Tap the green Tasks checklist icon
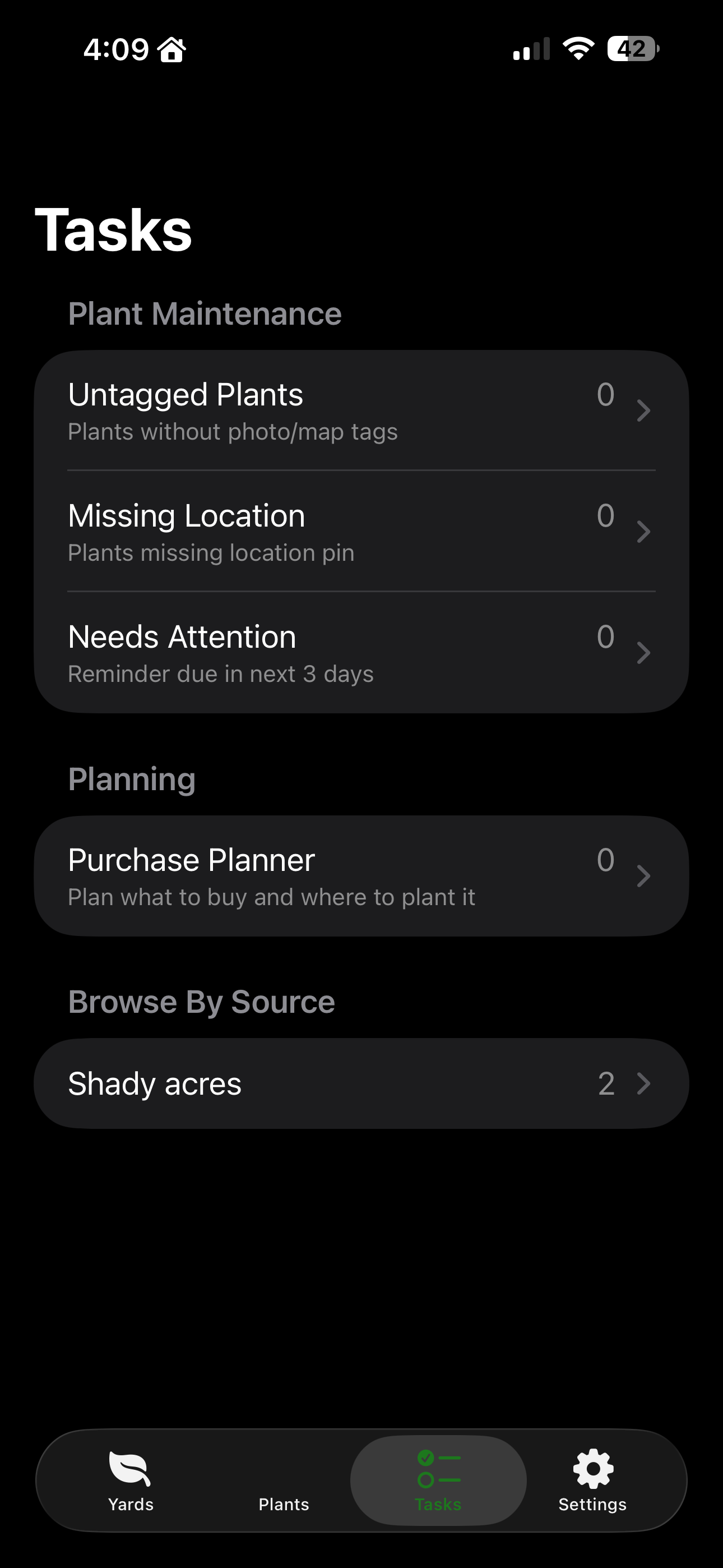 click(438, 1468)
